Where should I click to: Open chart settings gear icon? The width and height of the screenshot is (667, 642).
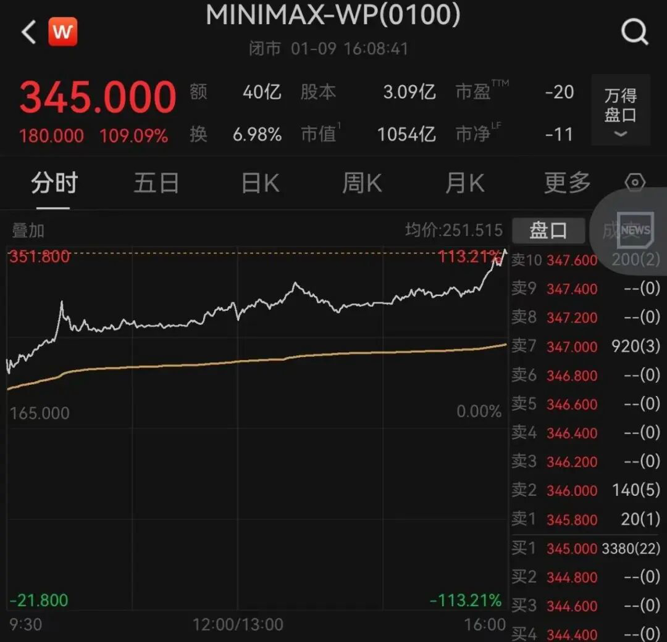point(635,182)
